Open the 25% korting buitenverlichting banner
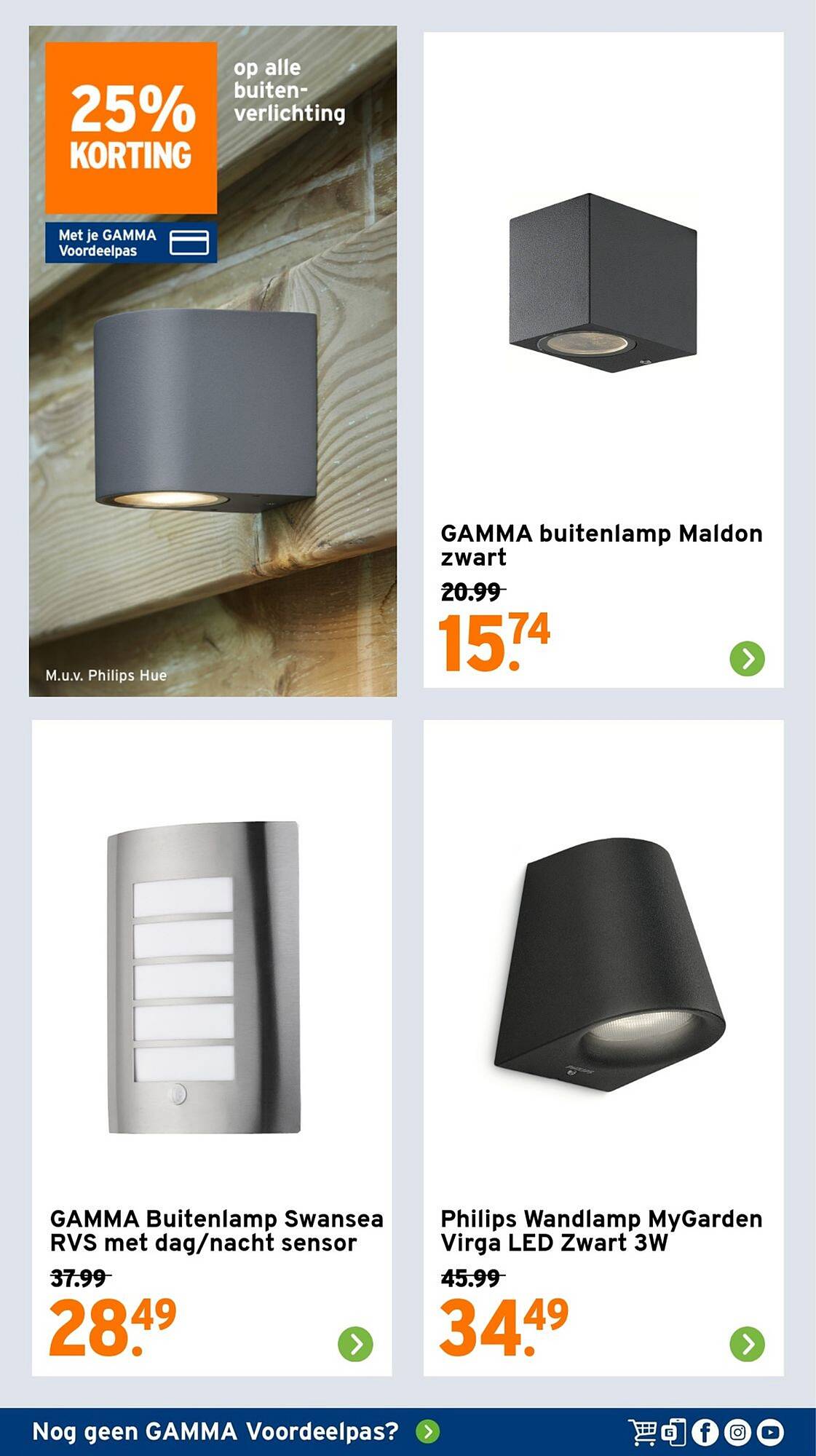Viewport: 816px width, 1456px height. coord(213,361)
